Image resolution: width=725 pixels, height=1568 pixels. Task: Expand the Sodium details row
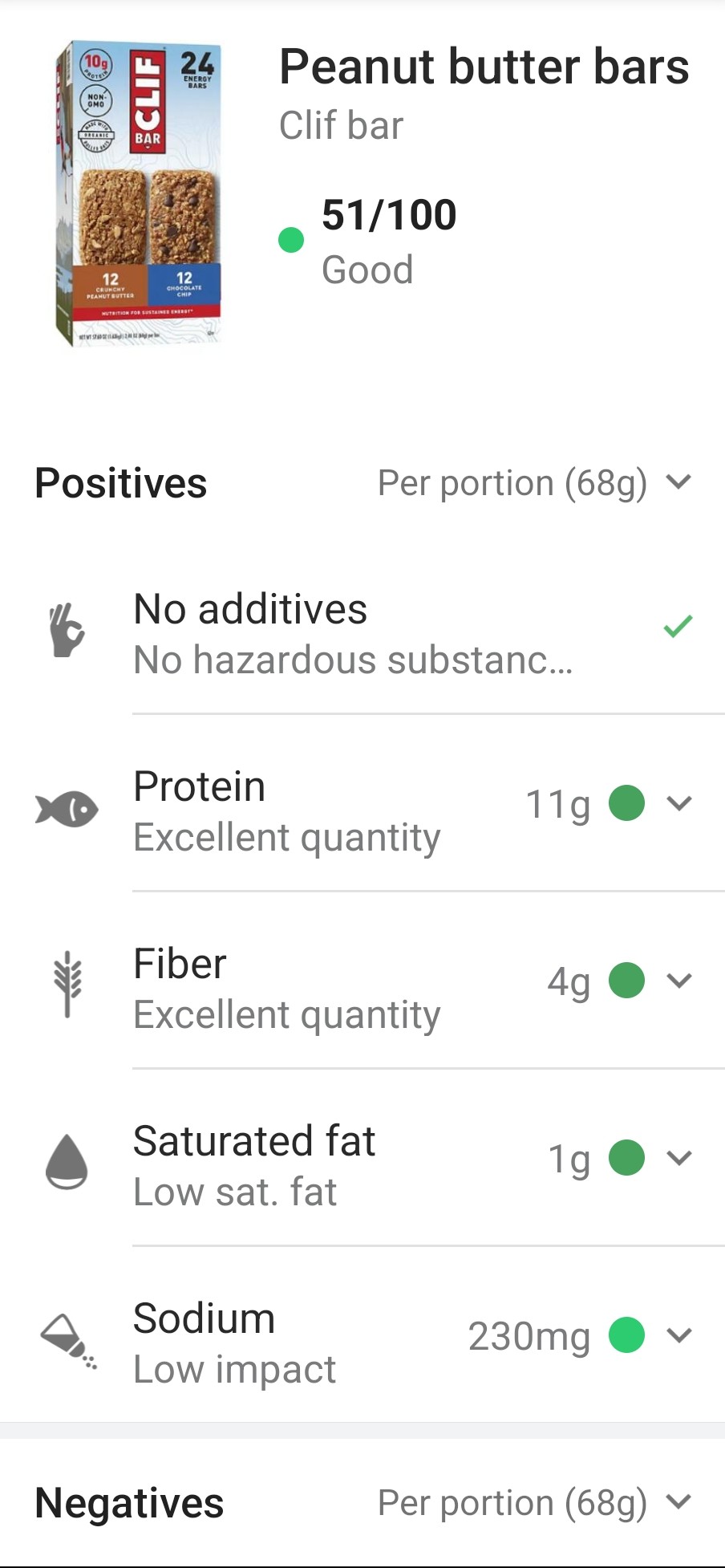tap(678, 1335)
